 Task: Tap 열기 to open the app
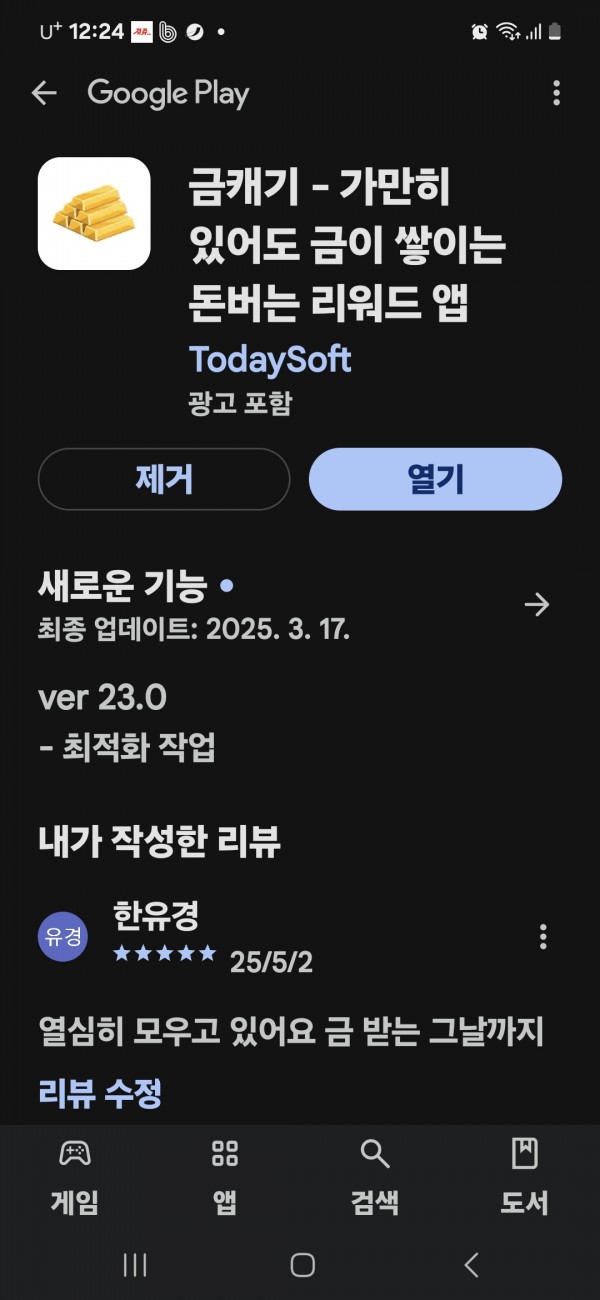click(435, 480)
